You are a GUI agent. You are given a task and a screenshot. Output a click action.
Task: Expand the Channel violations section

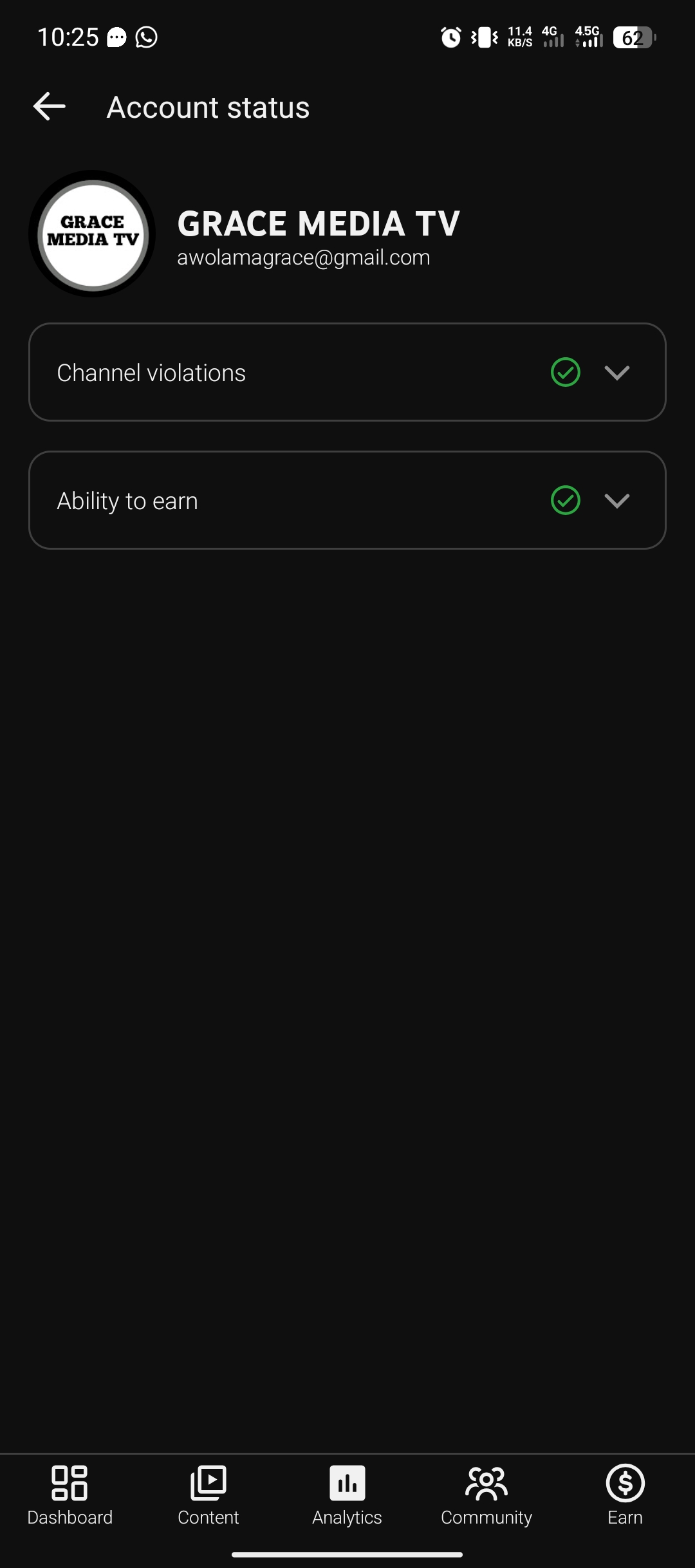[347, 372]
